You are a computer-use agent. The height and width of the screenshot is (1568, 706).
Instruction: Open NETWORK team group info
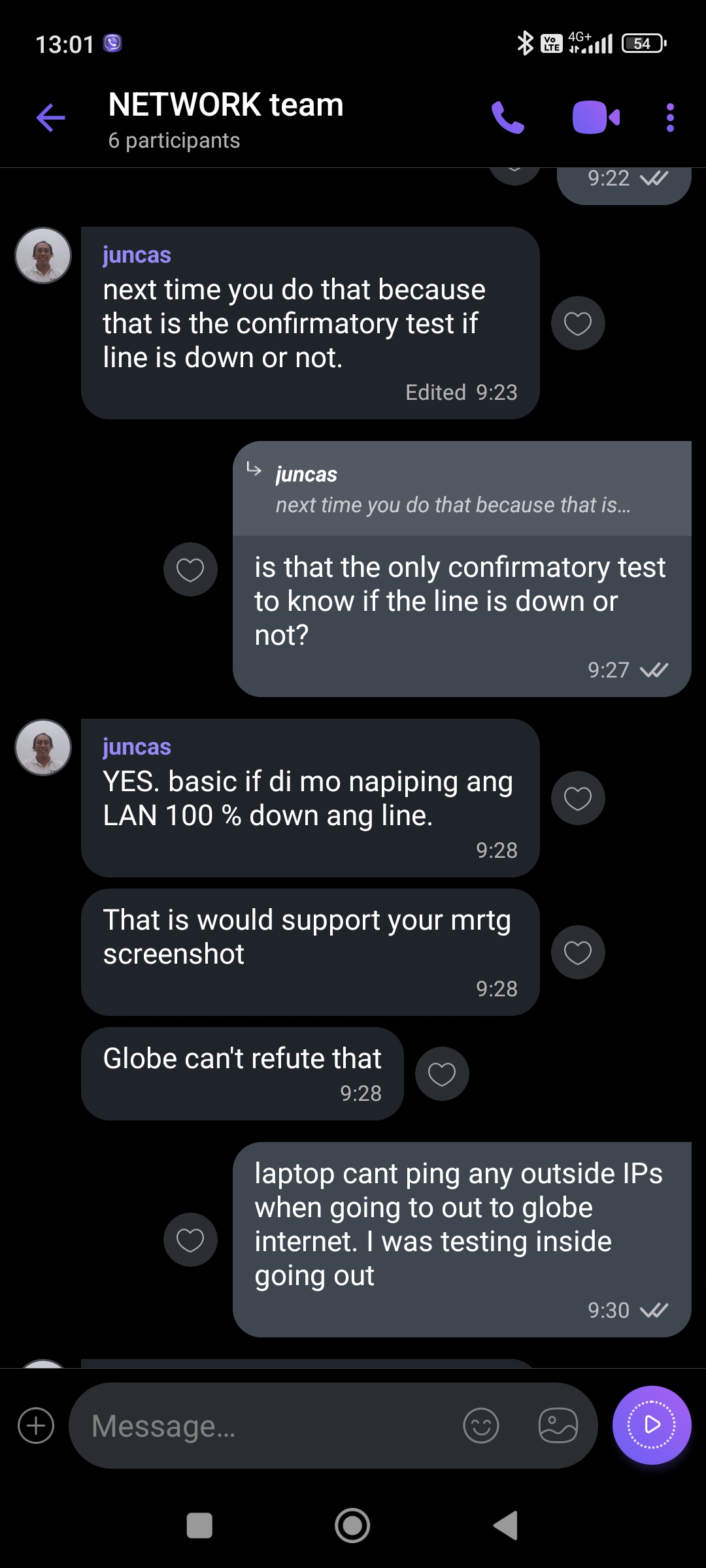point(226,118)
